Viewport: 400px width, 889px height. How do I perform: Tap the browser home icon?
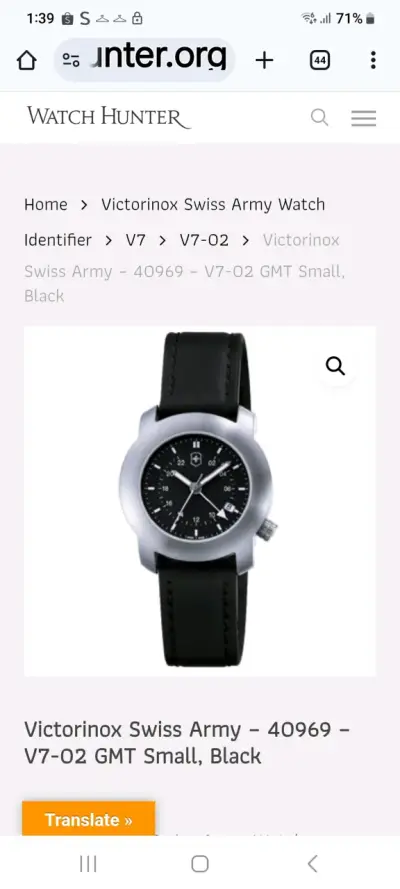[x=27, y=60]
